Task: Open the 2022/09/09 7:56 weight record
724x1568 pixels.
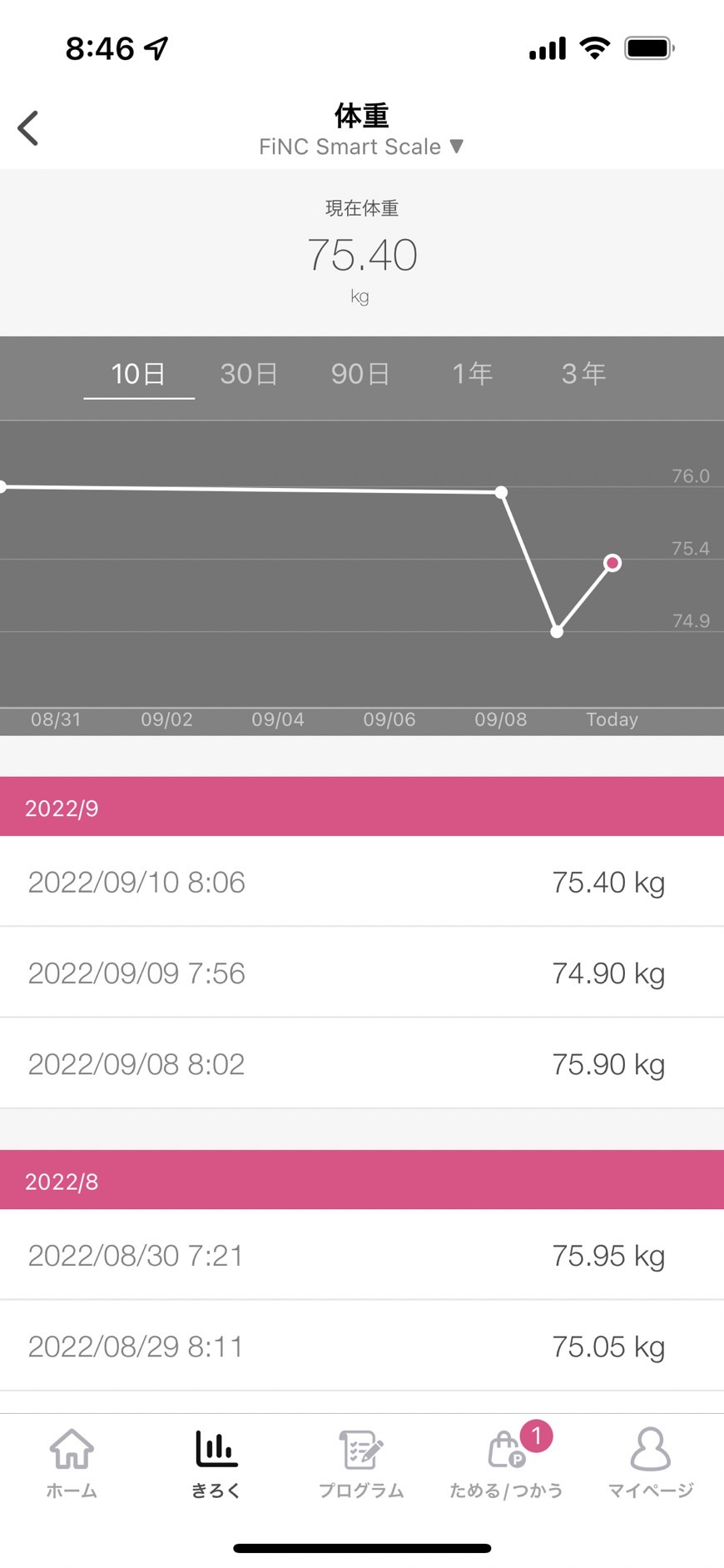Action: (362, 973)
